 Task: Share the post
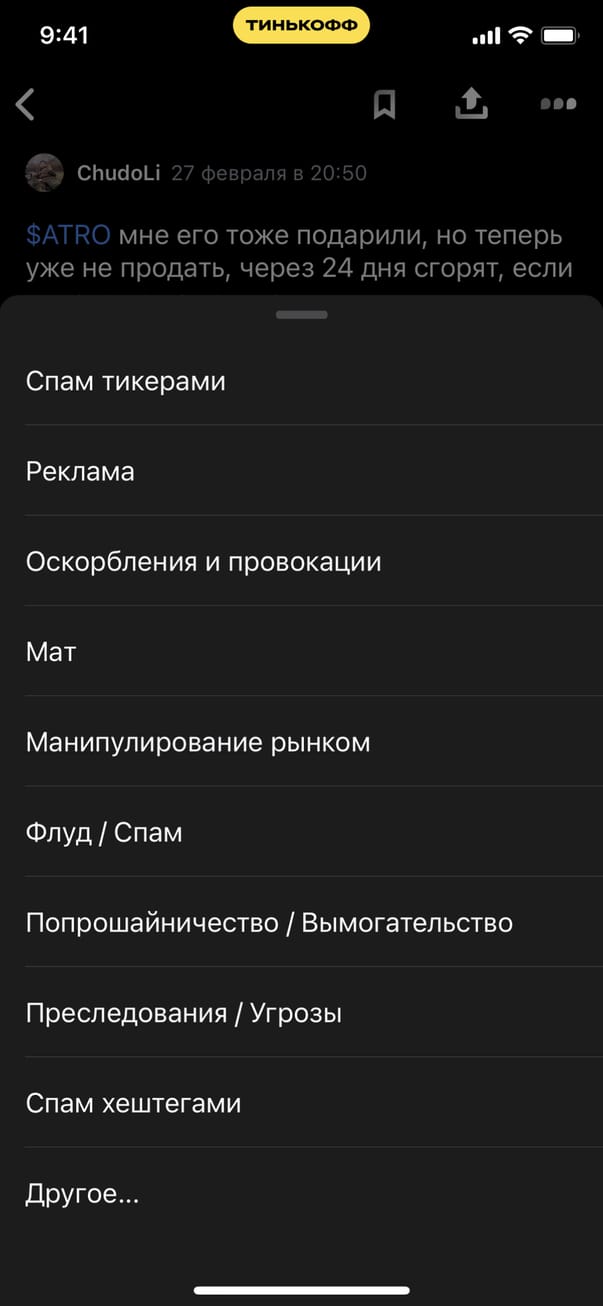pos(471,103)
